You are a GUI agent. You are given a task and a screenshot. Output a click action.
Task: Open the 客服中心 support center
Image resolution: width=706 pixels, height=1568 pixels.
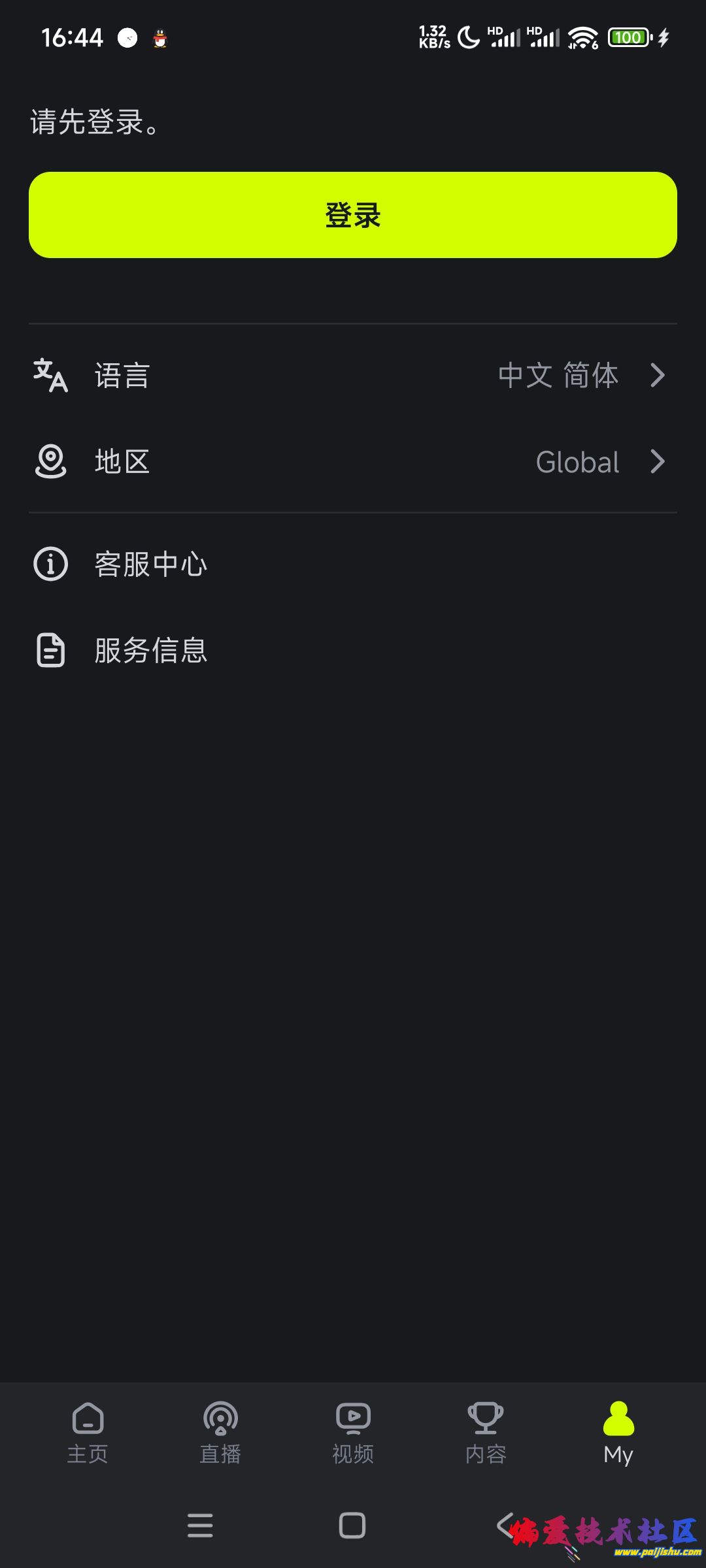tap(150, 564)
